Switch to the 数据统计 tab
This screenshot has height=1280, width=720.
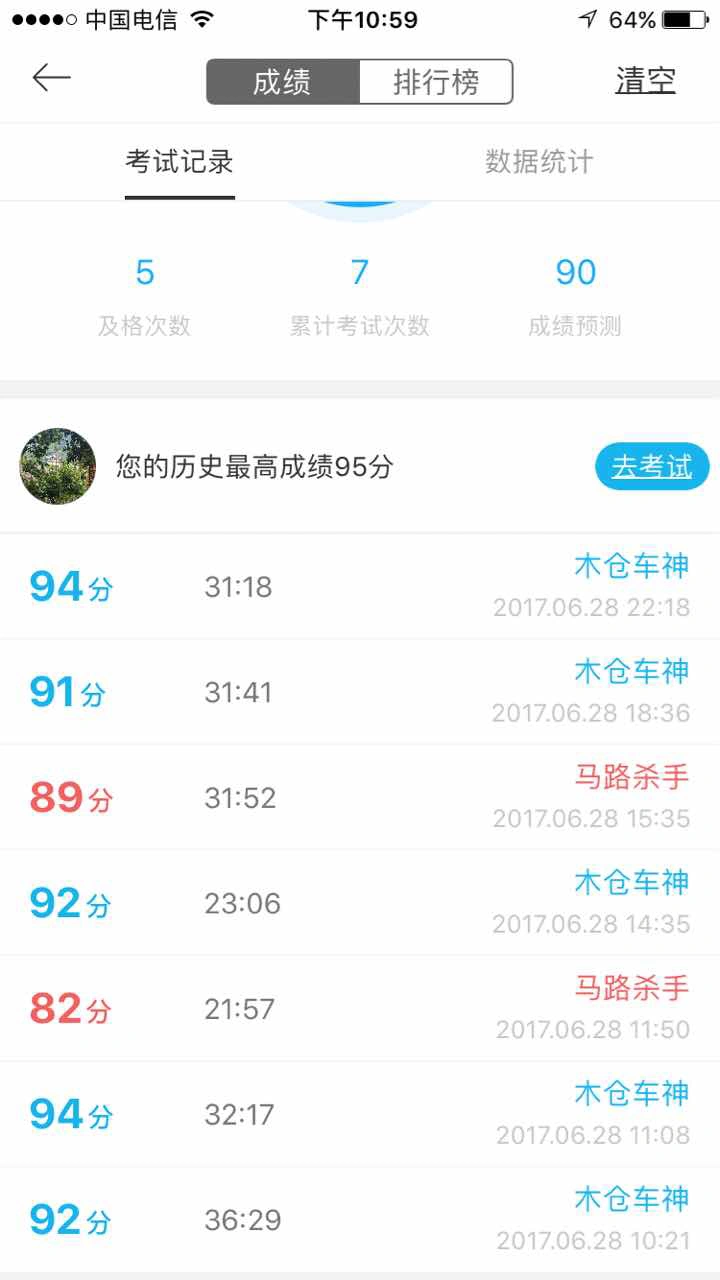tap(540, 162)
